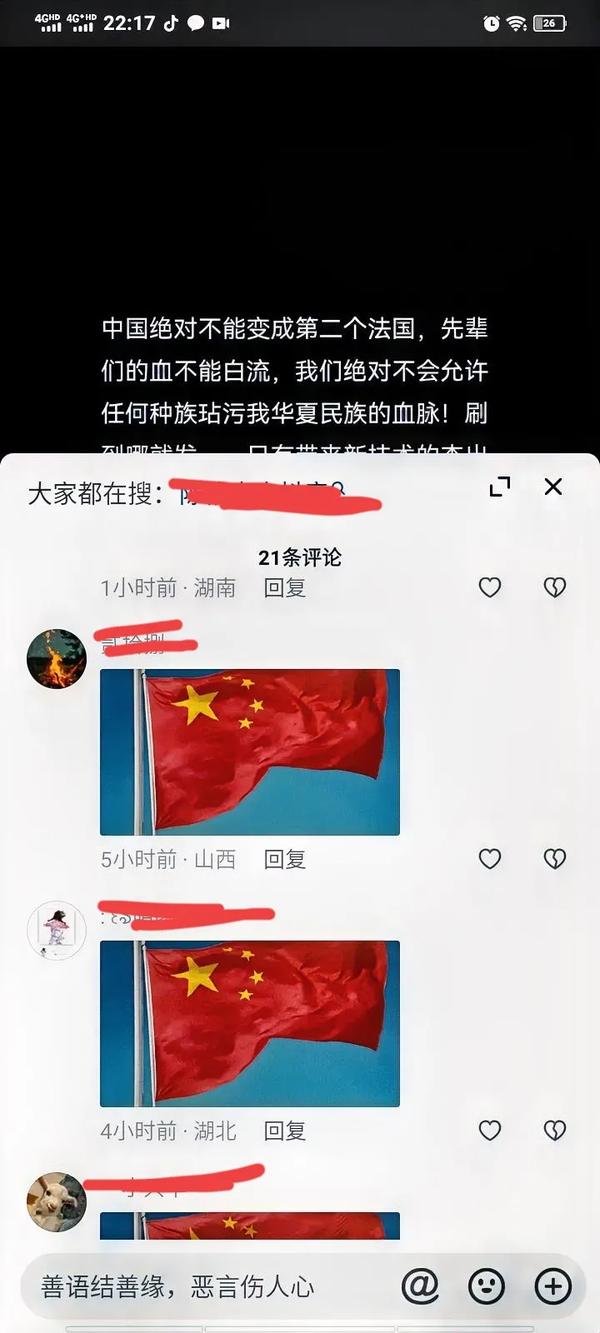Like the comment from Hunan
Viewport: 600px width, 1333px height.
point(489,588)
